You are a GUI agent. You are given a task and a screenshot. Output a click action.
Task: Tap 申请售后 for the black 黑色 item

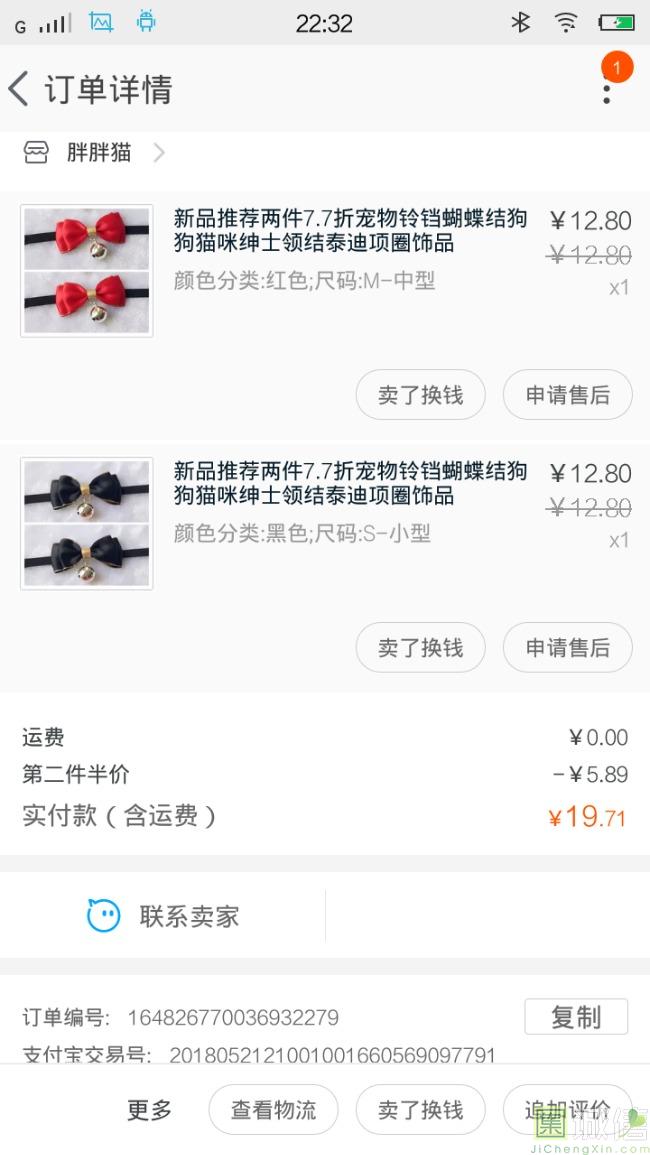tap(567, 648)
